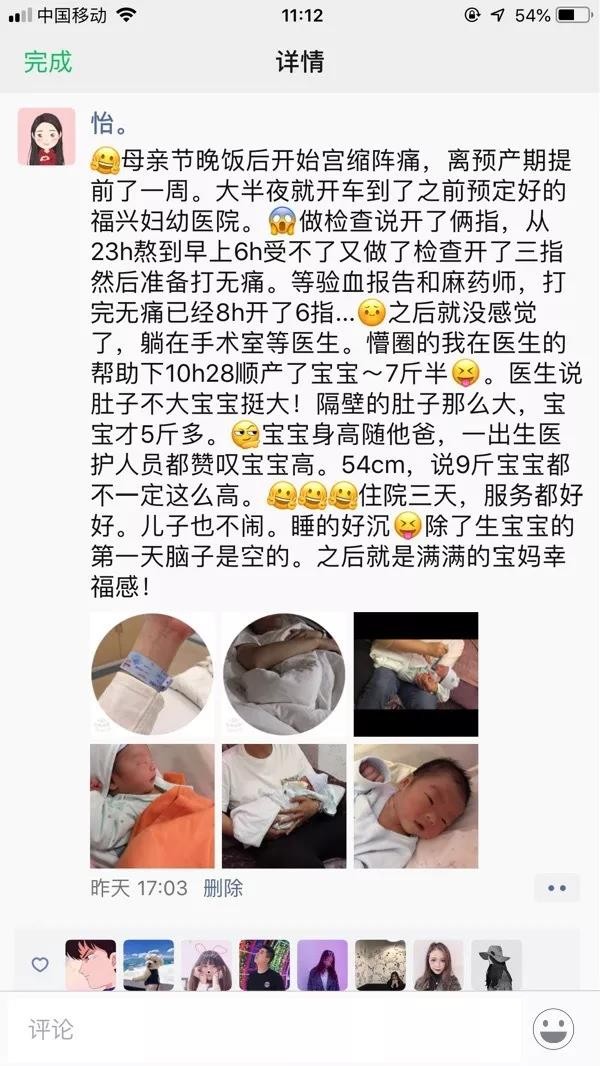
Task: Open the hospital wristband photo
Action: click(x=152, y=674)
